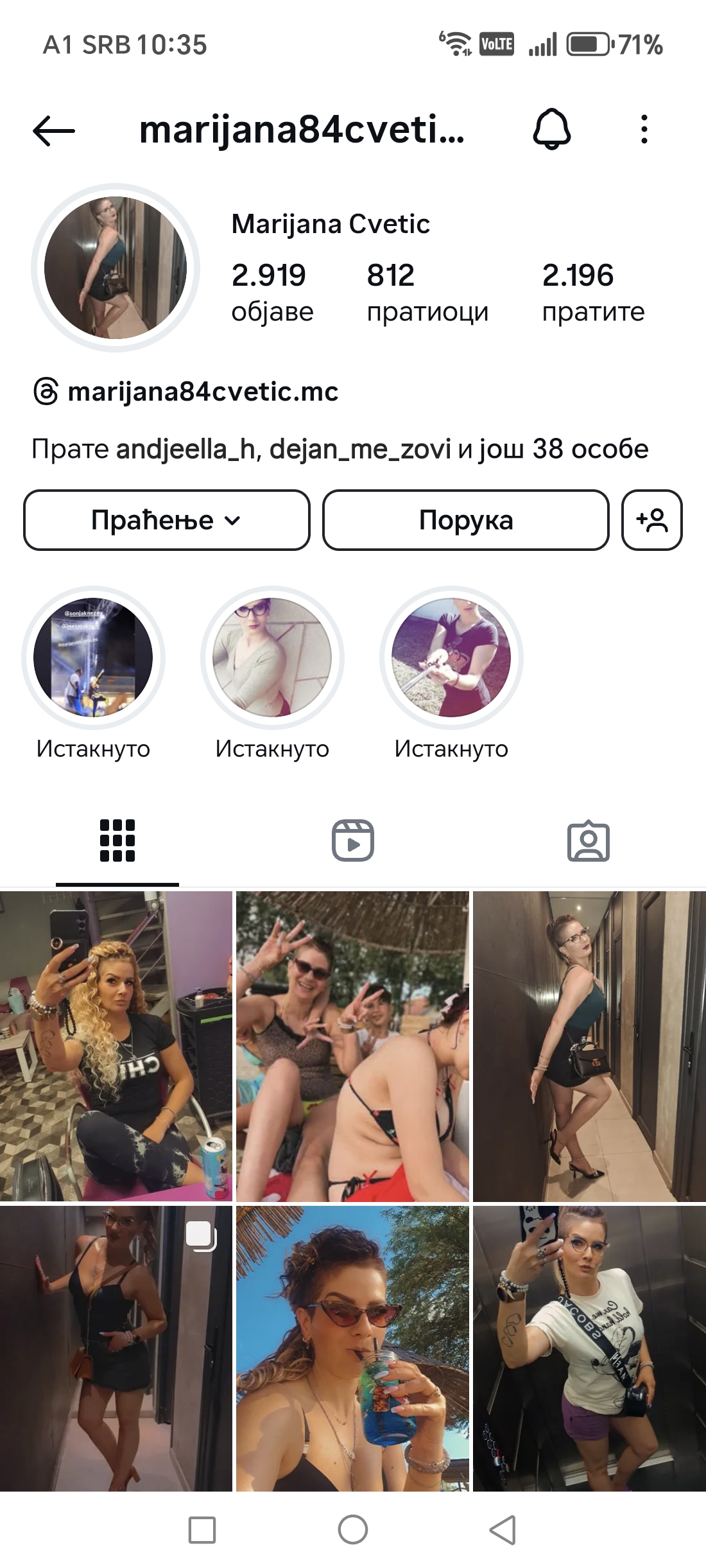Select the posts grid tab
The image size is (706, 1568).
117,841
